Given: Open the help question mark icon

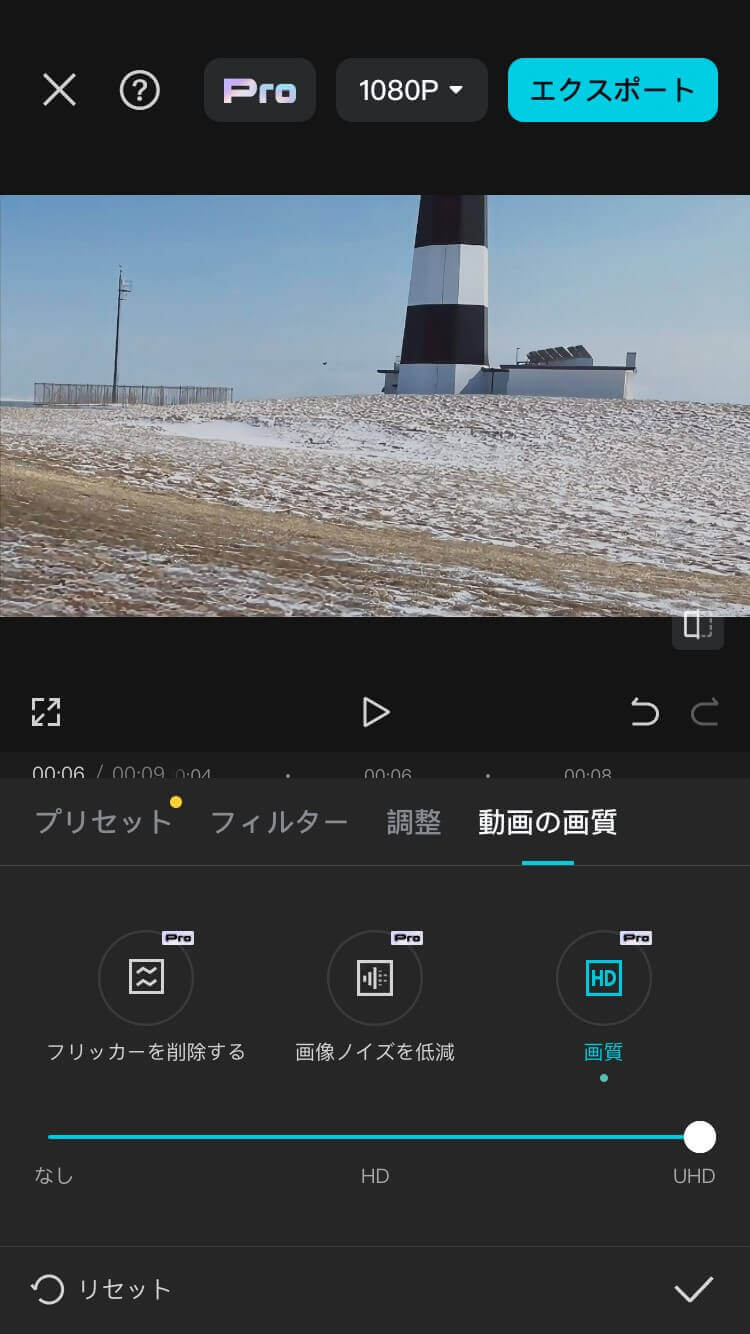Looking at the screenshot, I should coord(140,90).
